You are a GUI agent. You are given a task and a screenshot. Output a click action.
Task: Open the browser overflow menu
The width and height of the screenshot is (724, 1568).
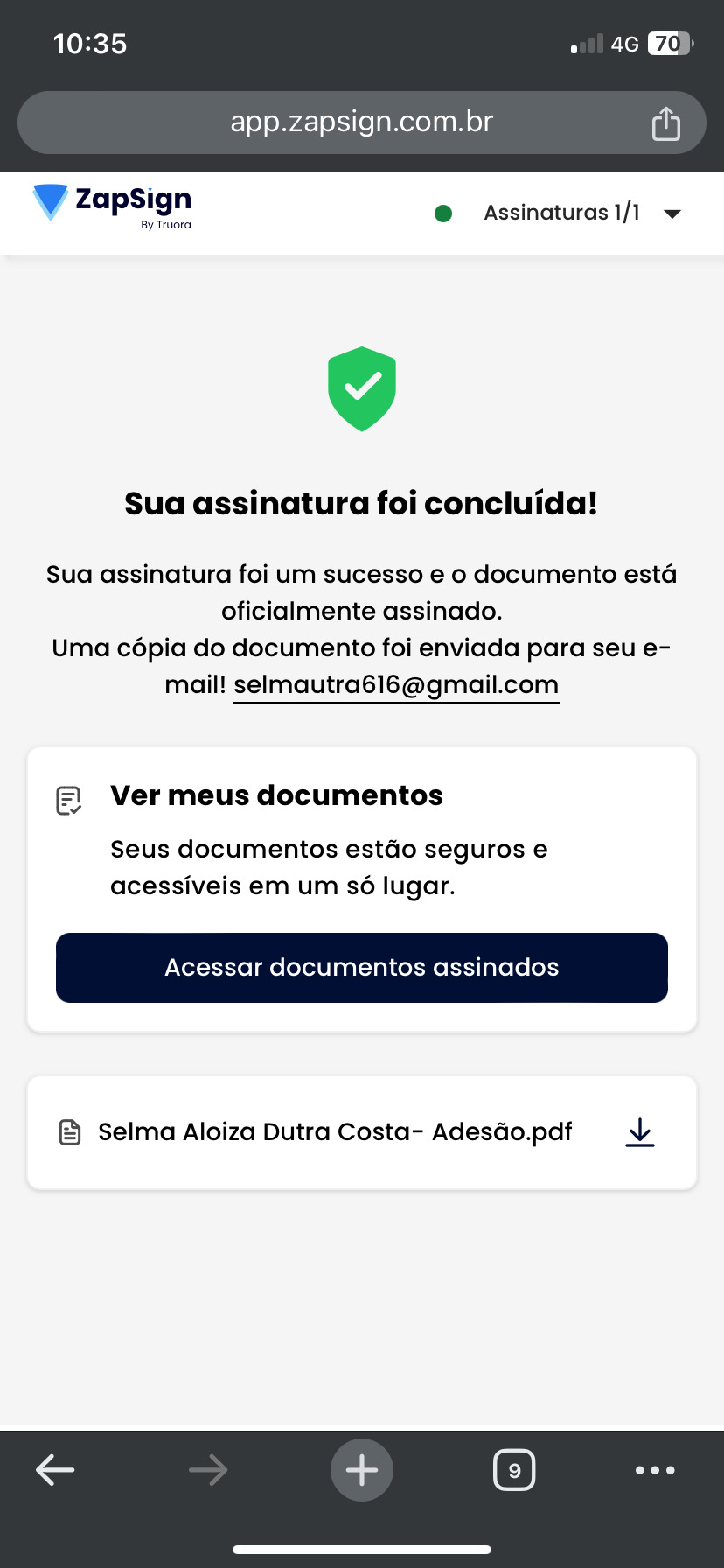[655, 1470]
